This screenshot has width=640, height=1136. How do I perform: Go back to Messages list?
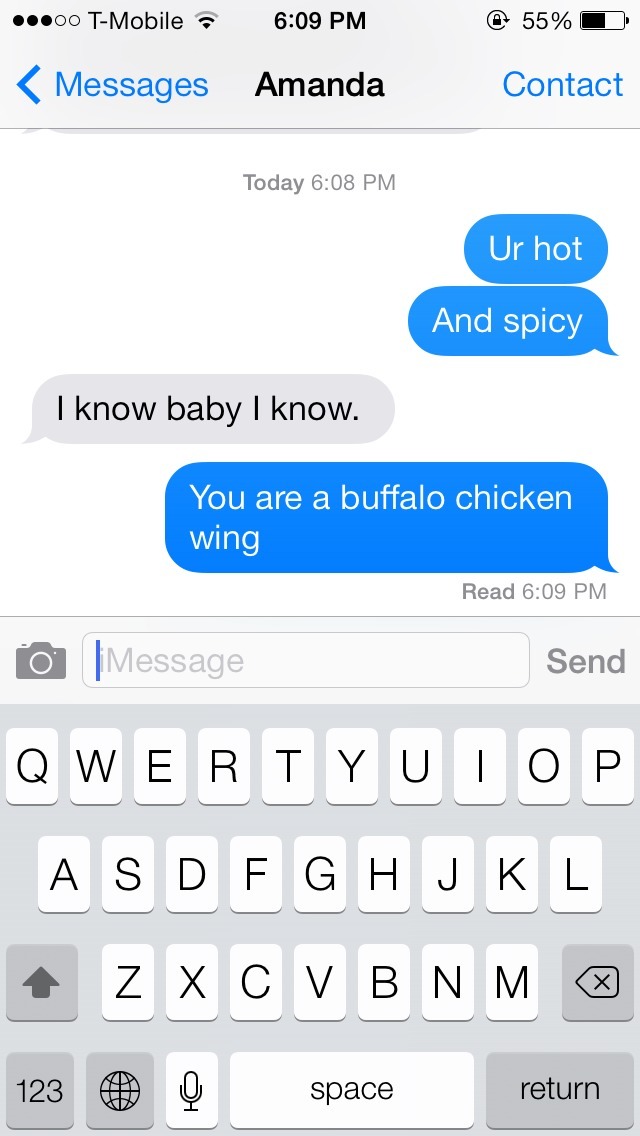[x=112, y=85]
